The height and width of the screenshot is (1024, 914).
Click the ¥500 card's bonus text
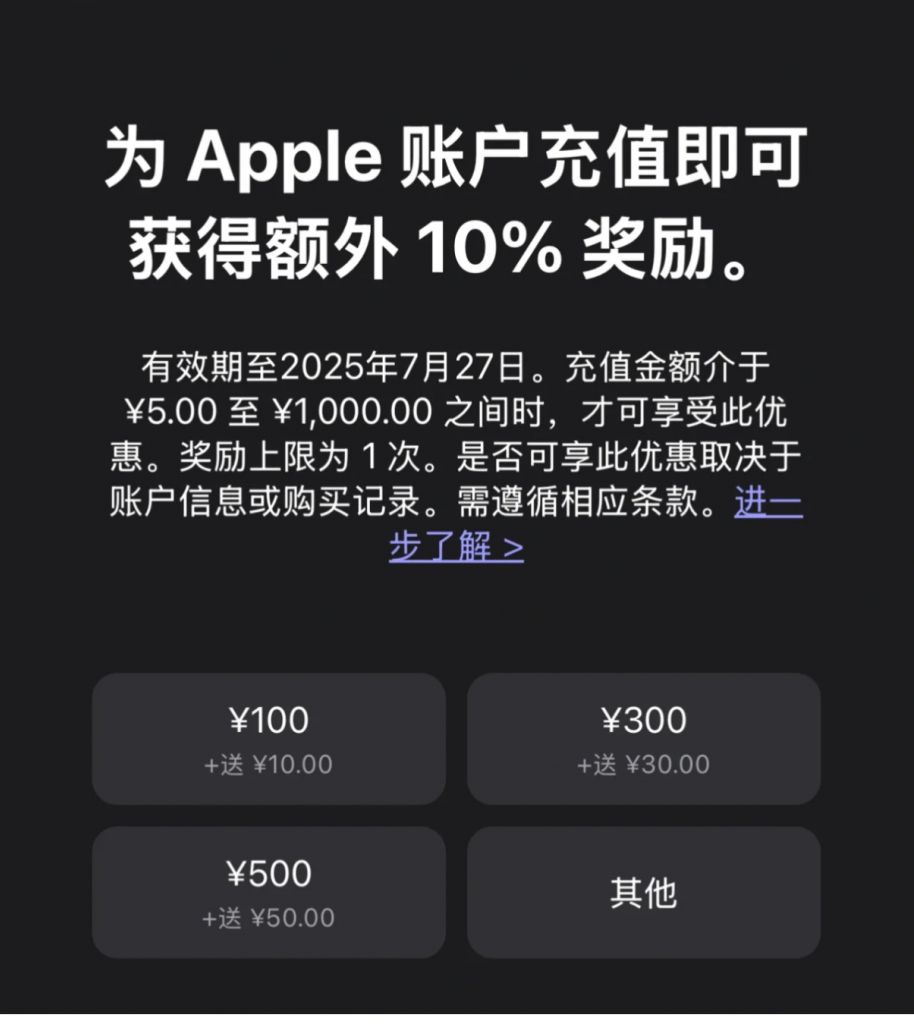270,917
